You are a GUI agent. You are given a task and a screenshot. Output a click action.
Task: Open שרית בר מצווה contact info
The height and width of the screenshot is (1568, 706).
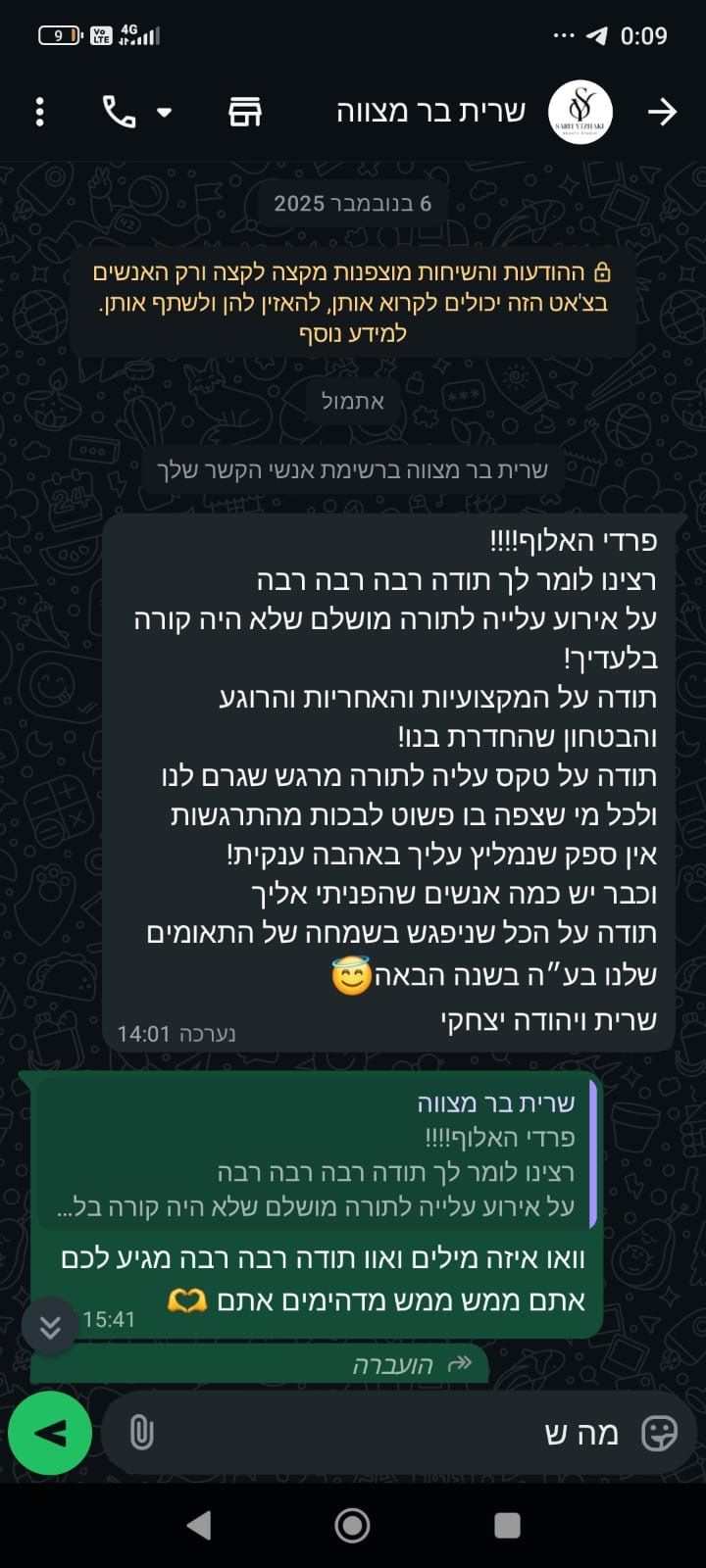[x=431, y=112]
